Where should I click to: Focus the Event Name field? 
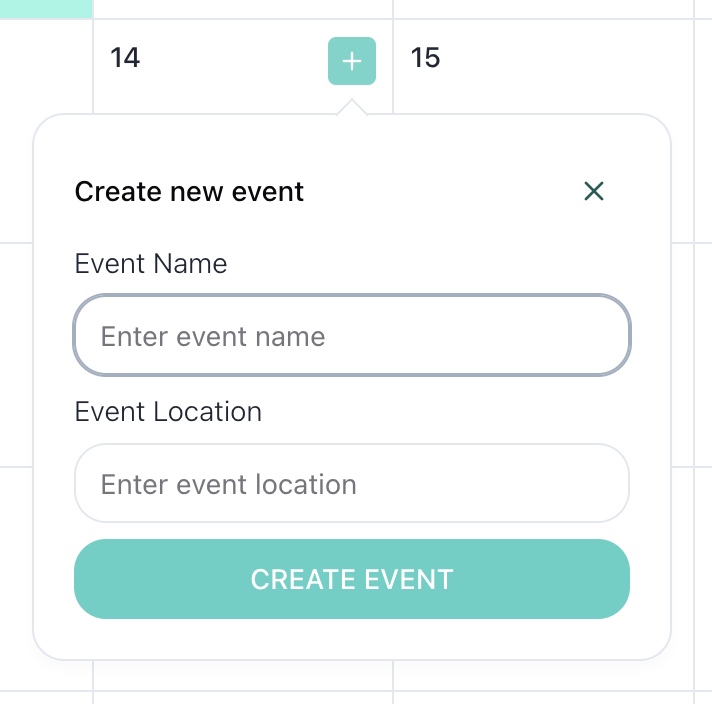[352, 336]
